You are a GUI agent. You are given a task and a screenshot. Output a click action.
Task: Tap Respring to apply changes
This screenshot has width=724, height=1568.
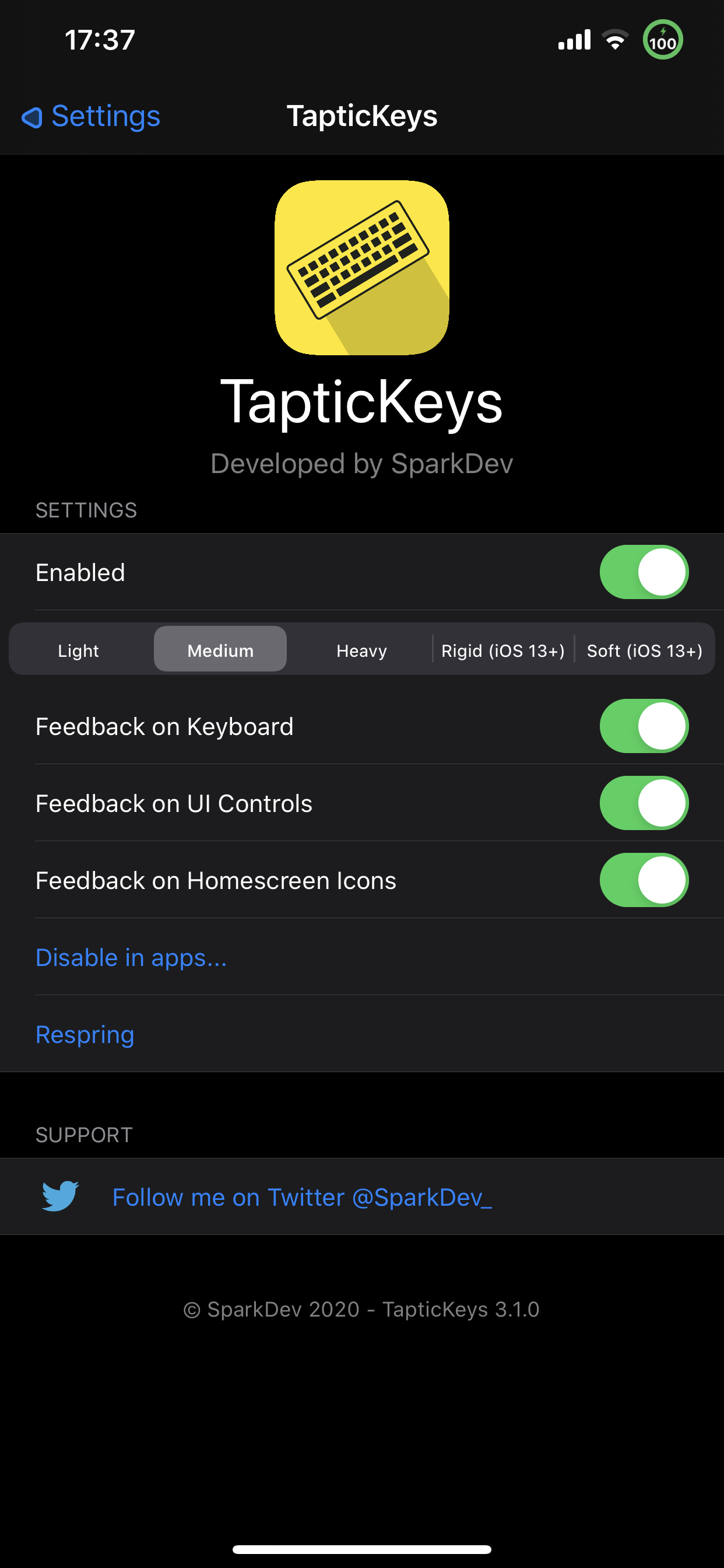click(x=85, y=1034)
